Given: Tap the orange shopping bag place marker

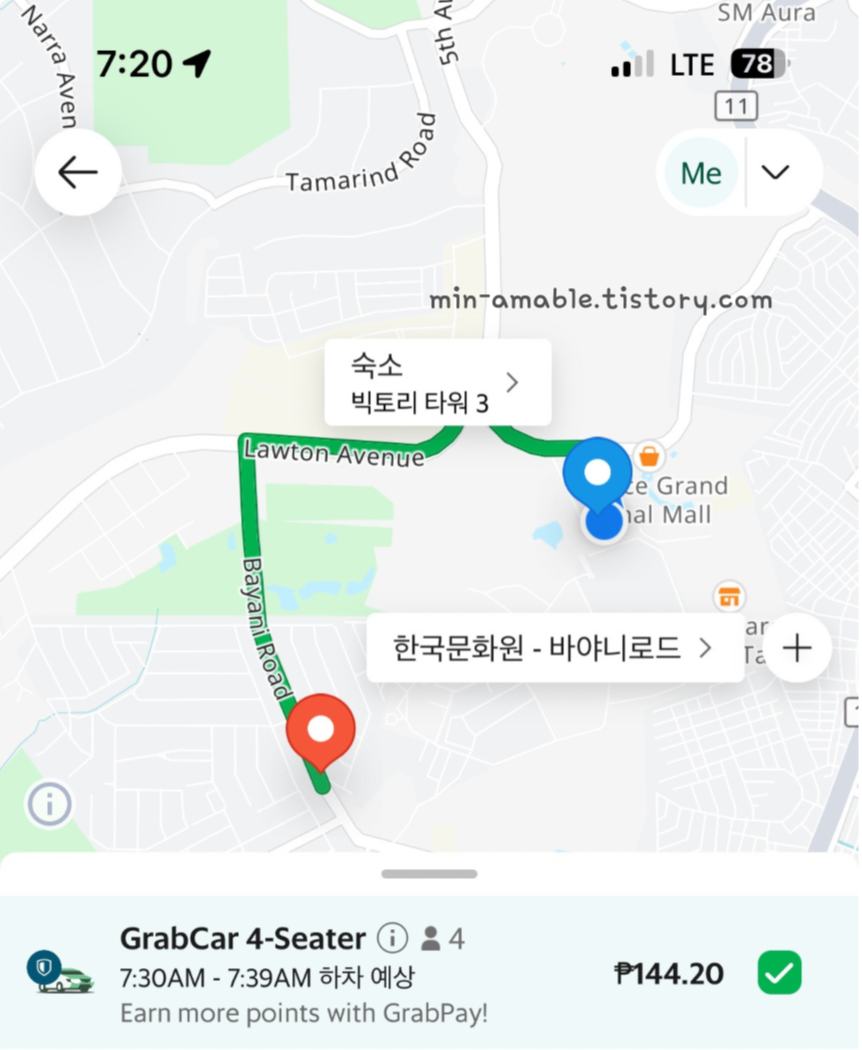Looking at the screenshot, I should click(648, 457).
